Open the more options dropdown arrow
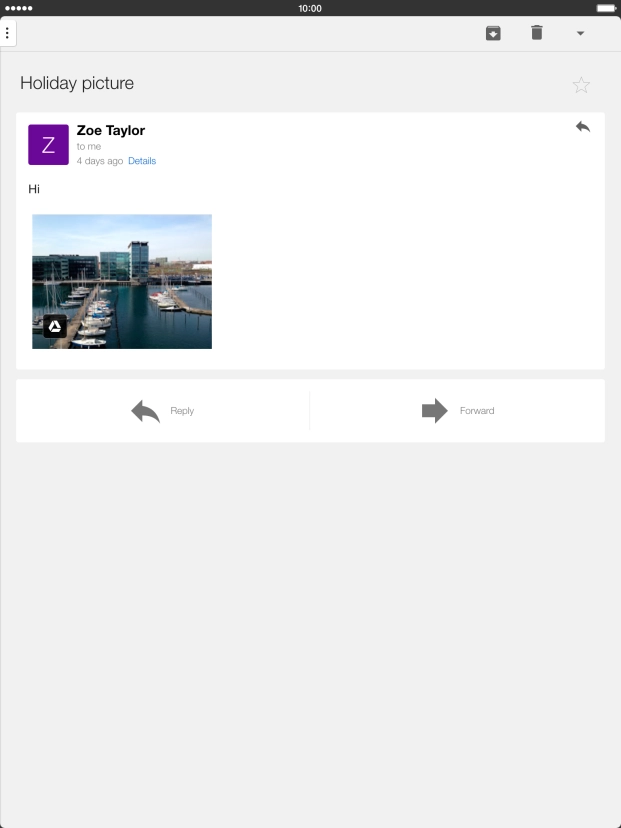The height and width of the screenshot is (828, 621). tap(580, 33)
